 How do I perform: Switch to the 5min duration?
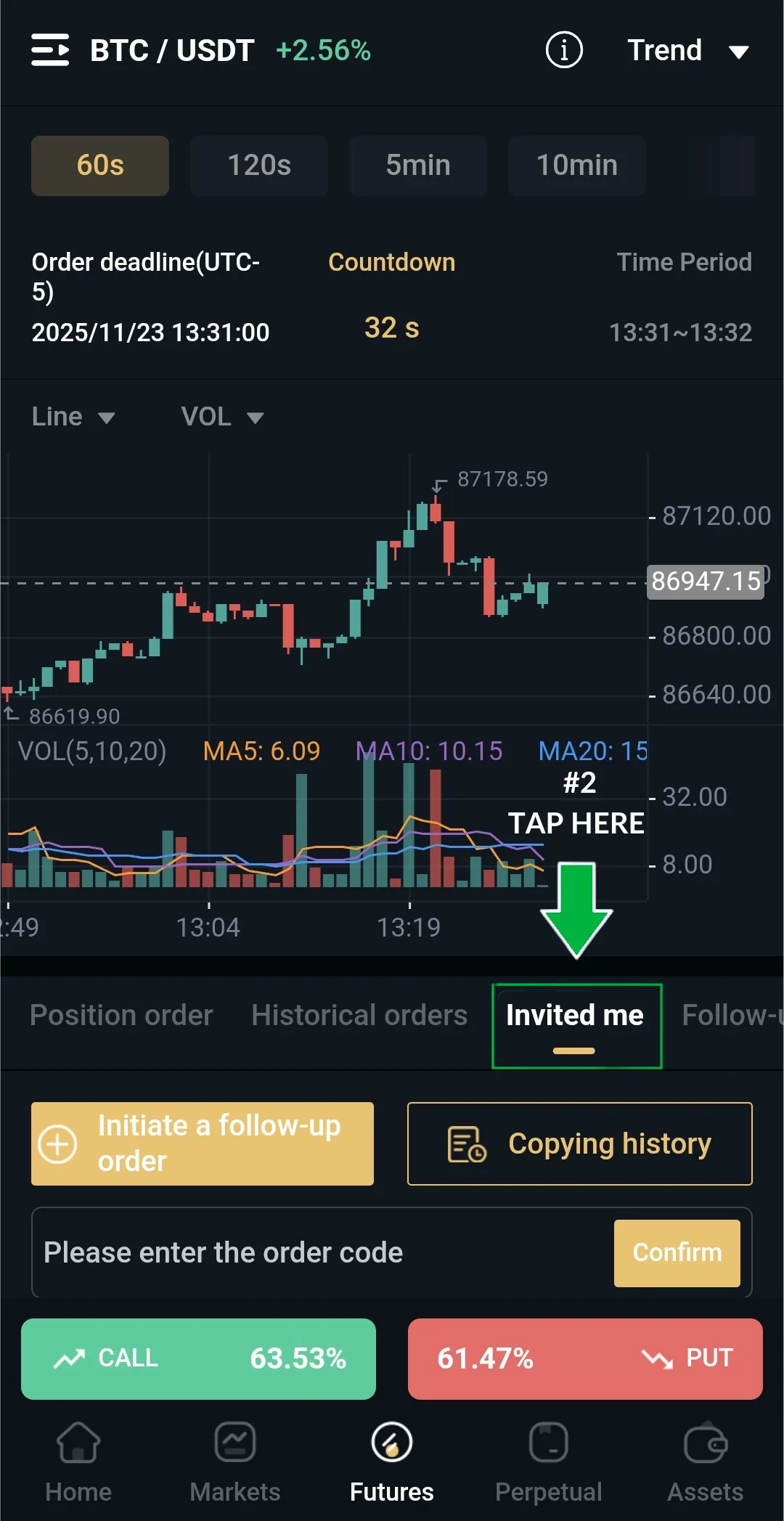(x=418, y=166)
